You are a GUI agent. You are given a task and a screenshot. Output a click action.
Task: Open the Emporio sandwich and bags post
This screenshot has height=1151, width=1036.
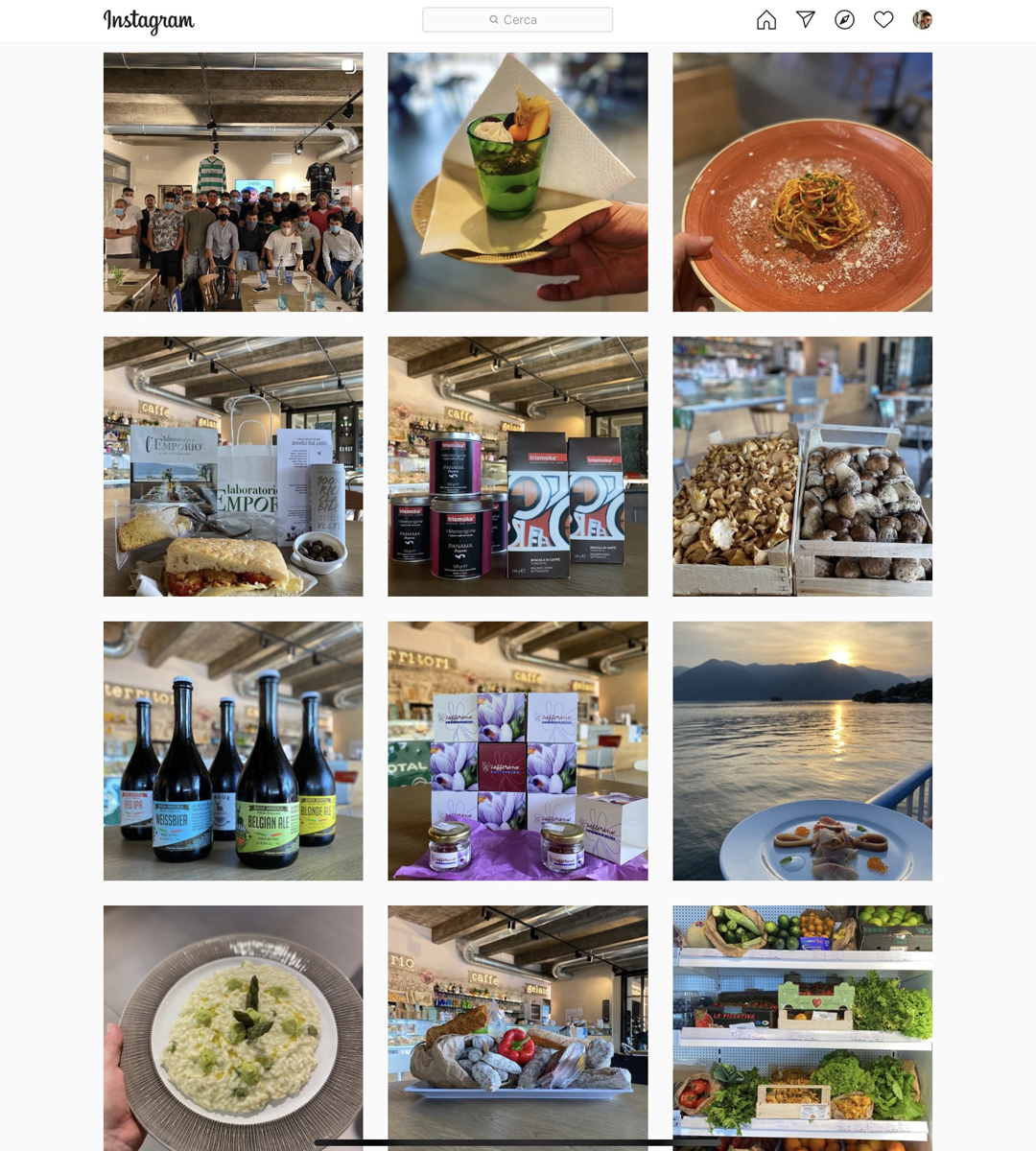[233, 466]
